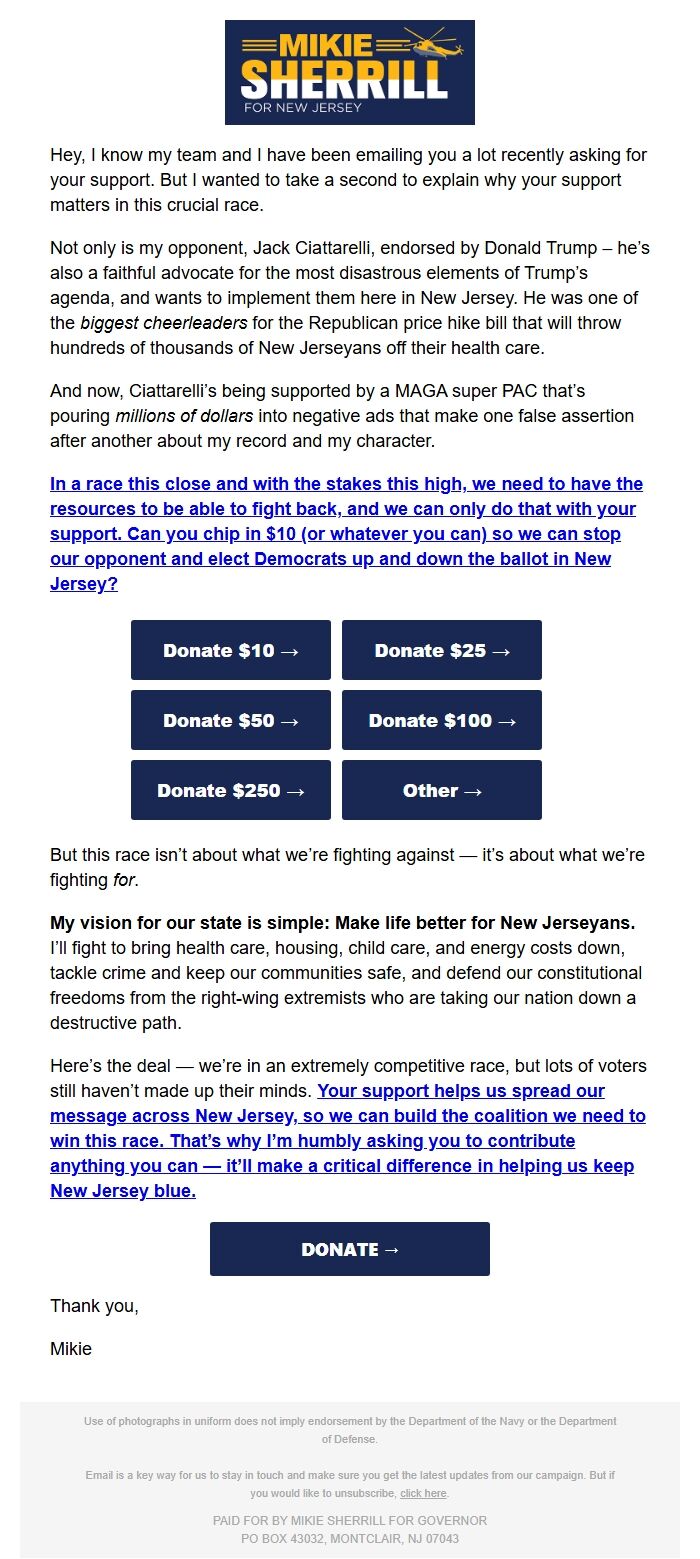This screenshot has height=1559, width=700.
Task: Tap the large DONATE button
Action: tap(350, 1249)
